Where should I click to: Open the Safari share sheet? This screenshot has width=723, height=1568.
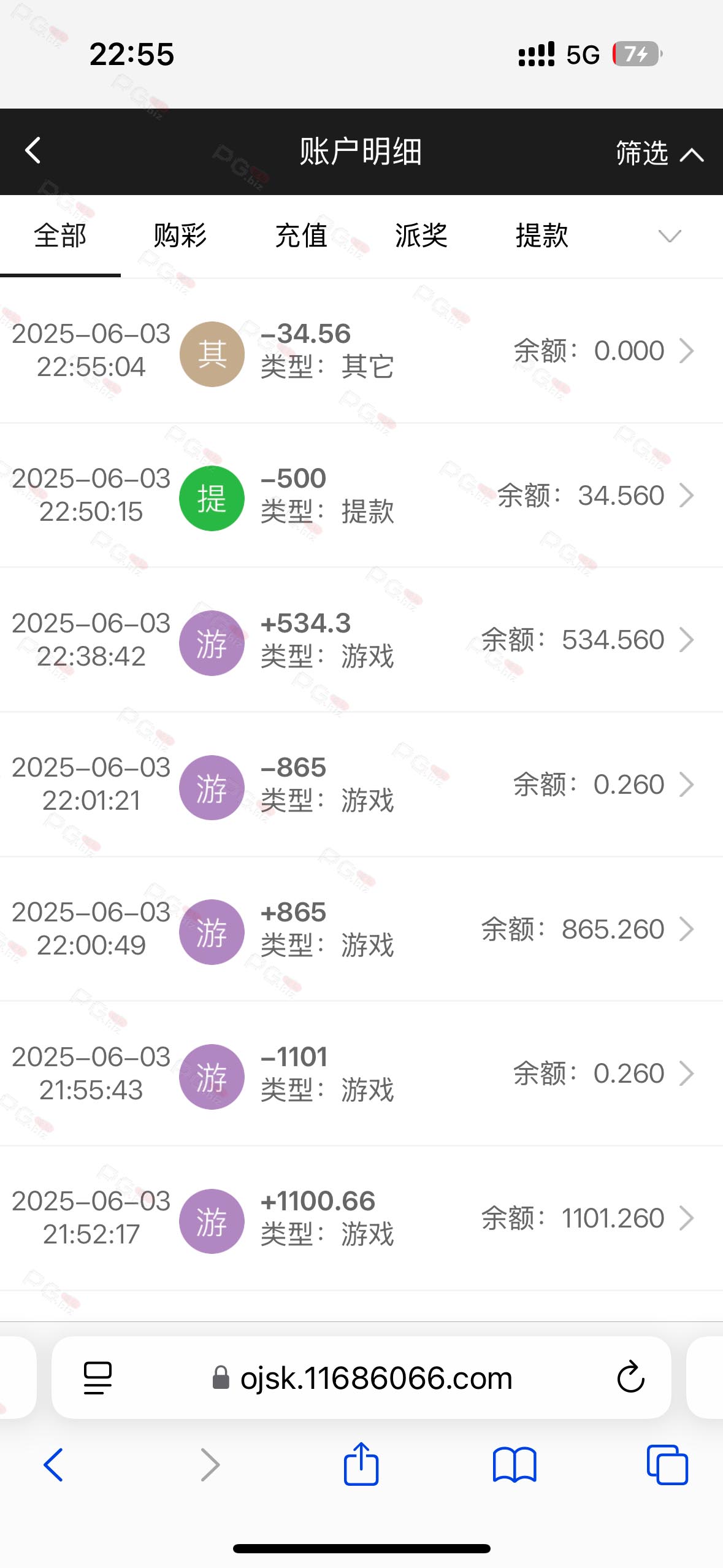coord(361,1464)
